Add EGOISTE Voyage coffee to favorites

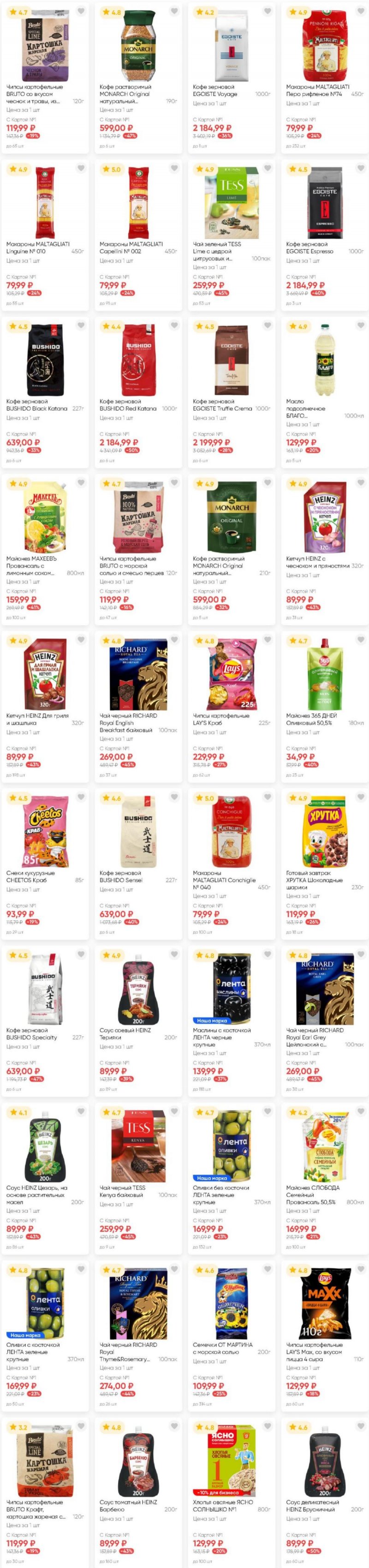coord(268,12)
